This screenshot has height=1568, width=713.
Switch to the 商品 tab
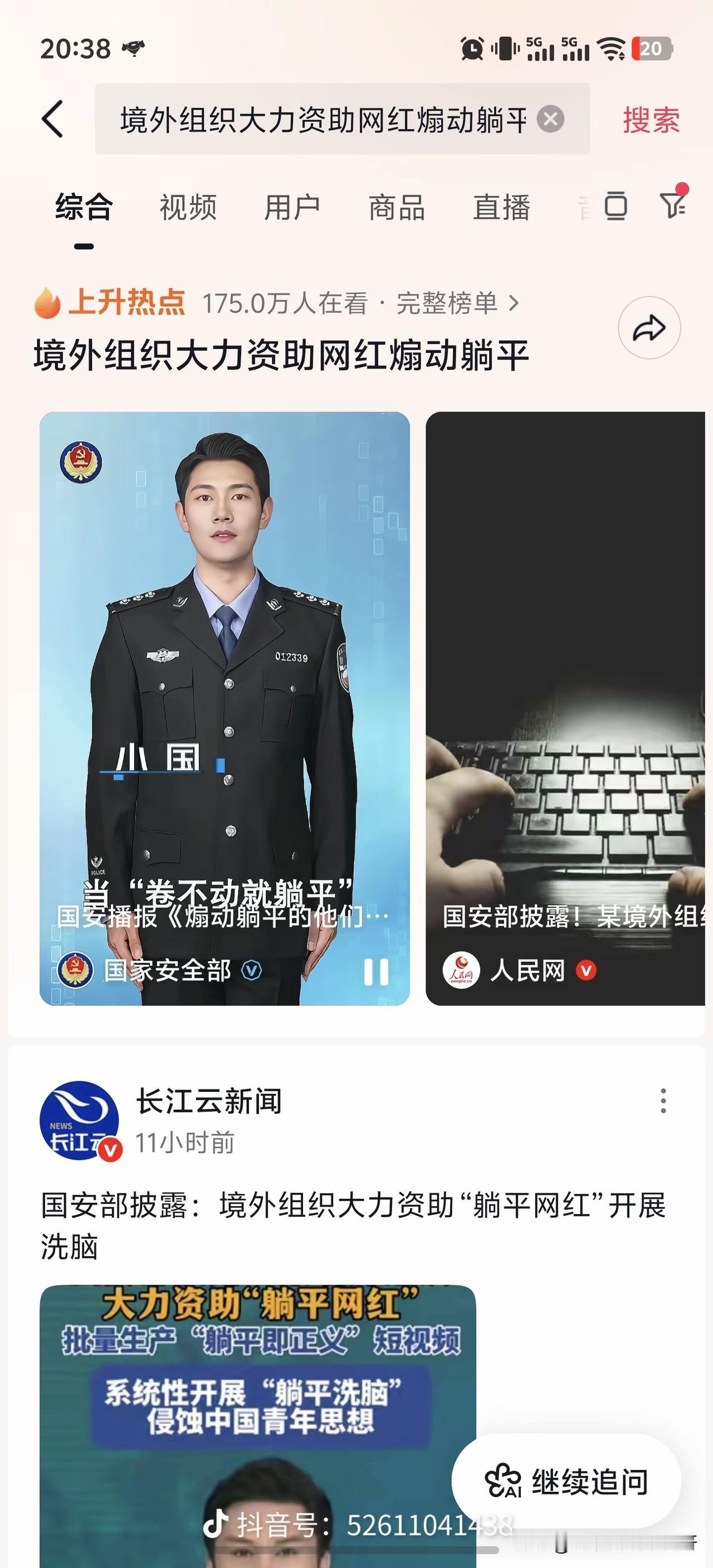coord(396,208)
